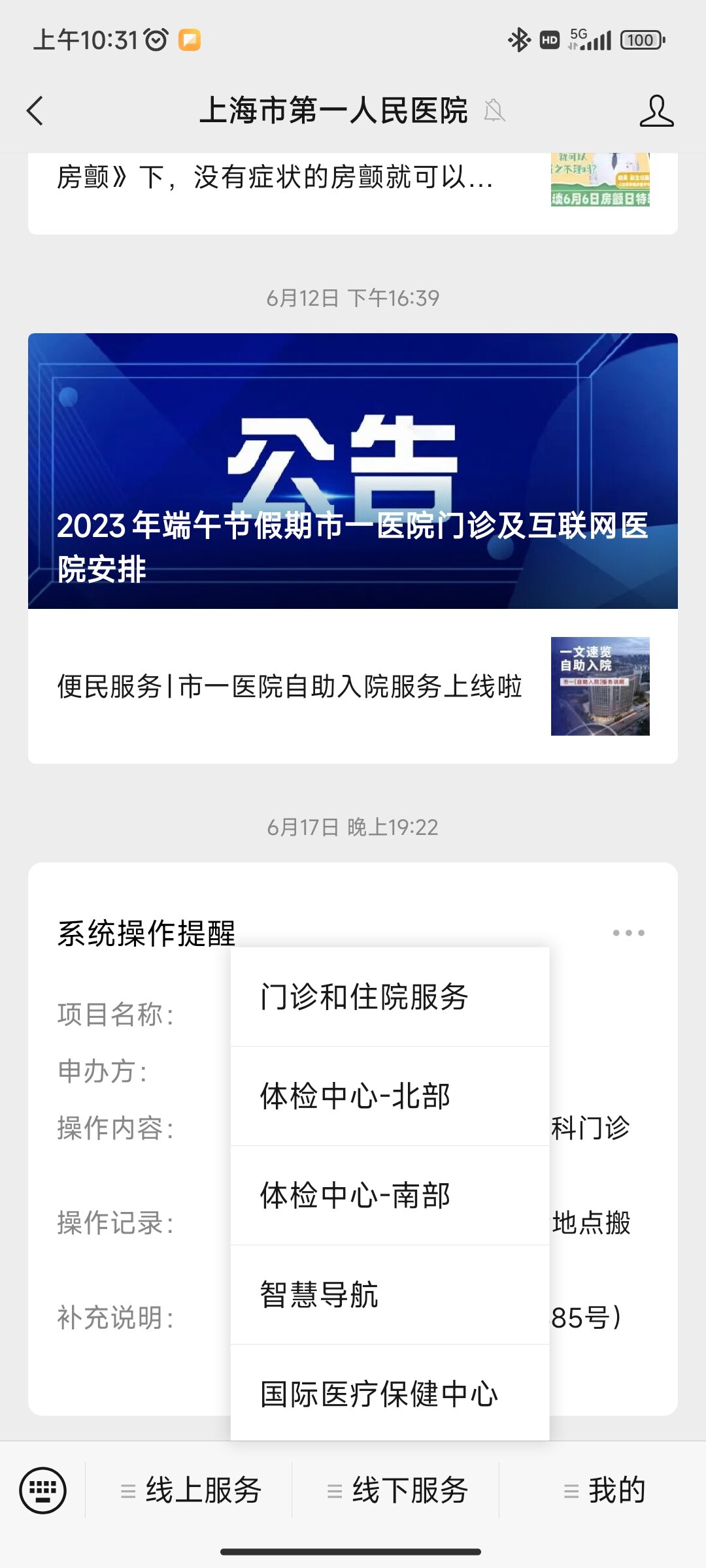Go back from the hospital account chat
706x1568 pixels.
(35, 110)
